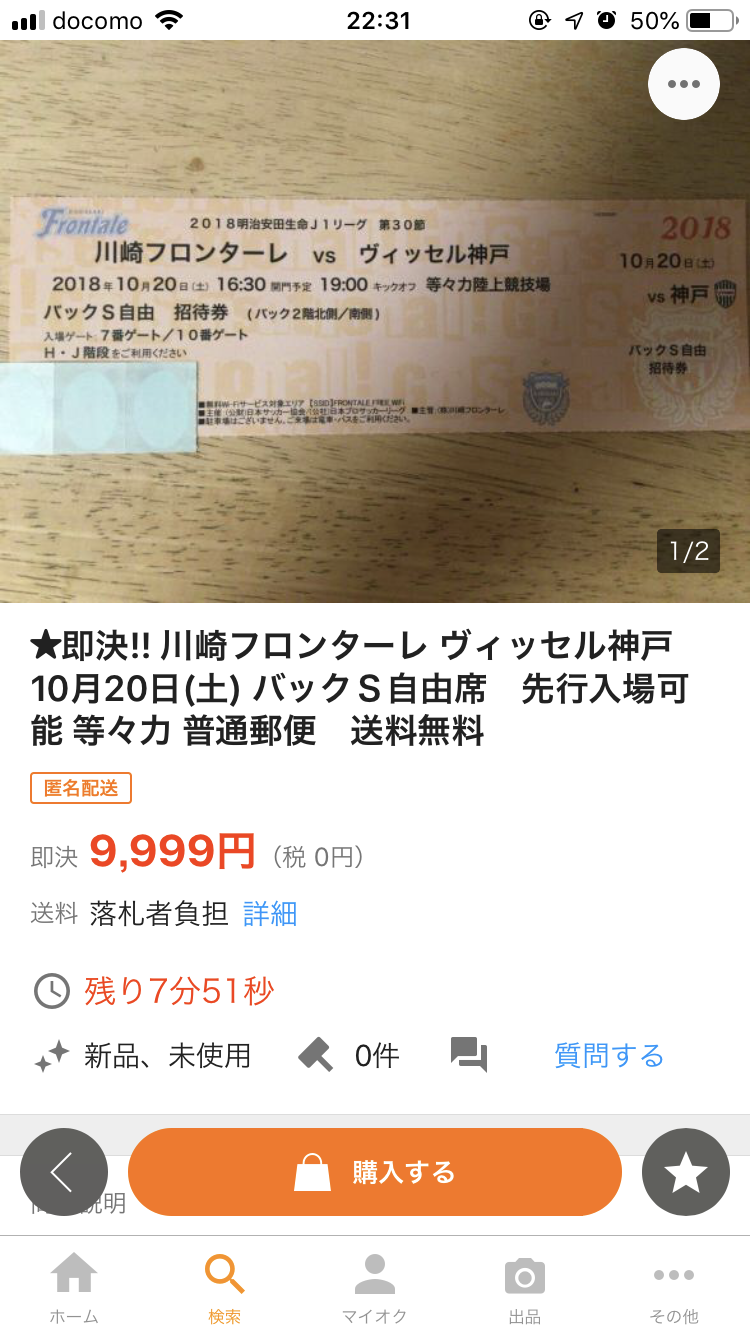Image resolution: width=750 pixels, height=1334 pixels.
Task: Open the その他 tab
Action: coord(674,1288)
